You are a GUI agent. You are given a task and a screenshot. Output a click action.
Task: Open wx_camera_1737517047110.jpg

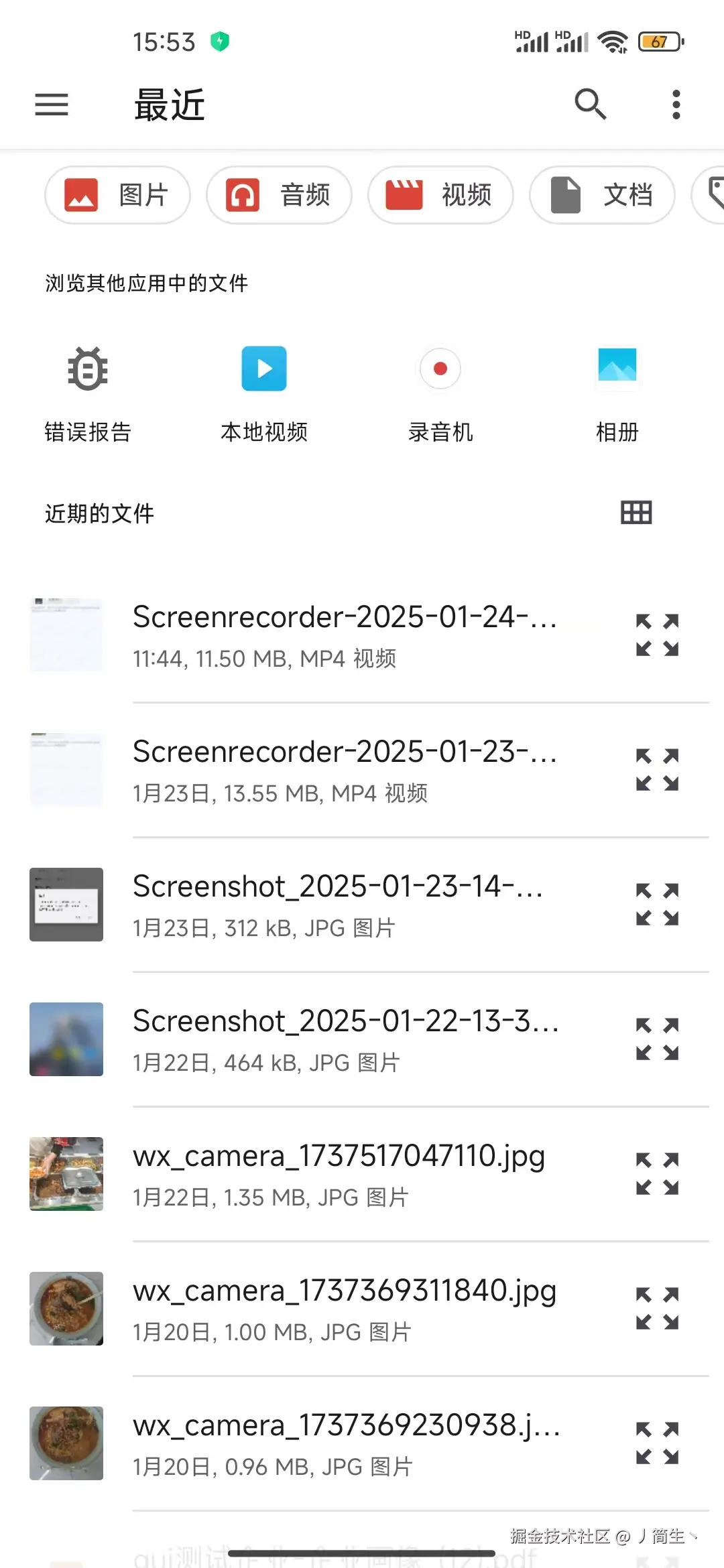[x=339, y=1173]
